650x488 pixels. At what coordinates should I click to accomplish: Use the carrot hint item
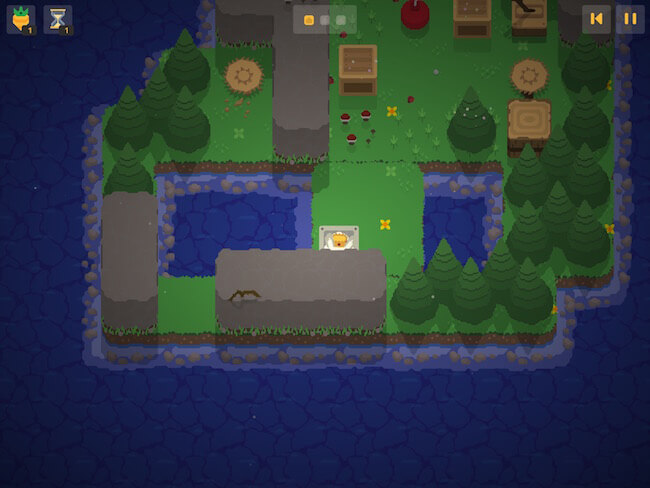click(x=21, y=19)
